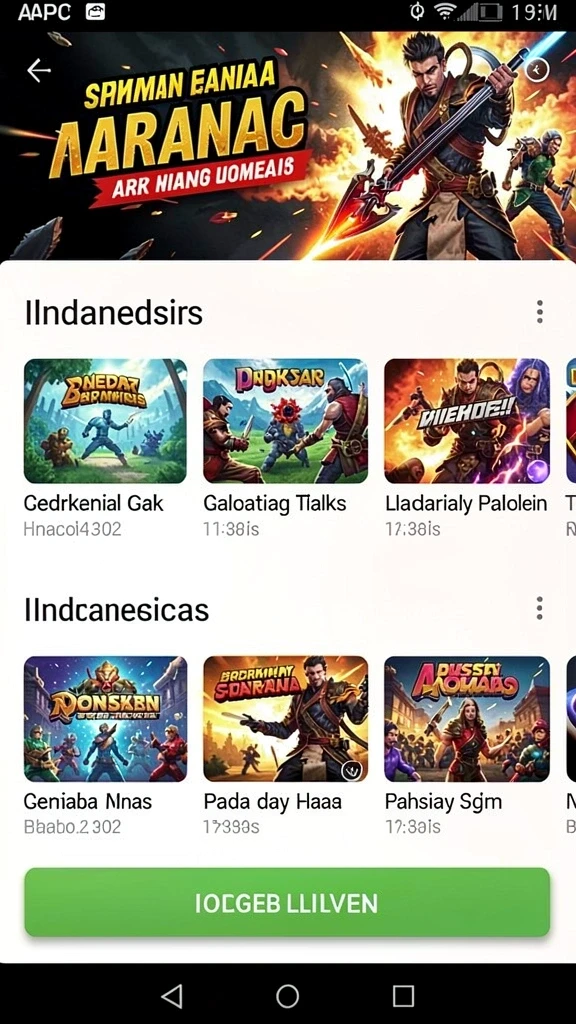Open the featured AARANAC banner
Image resolution: width=576 pixels, height=1024 pixels.
[x=288, y=146]
